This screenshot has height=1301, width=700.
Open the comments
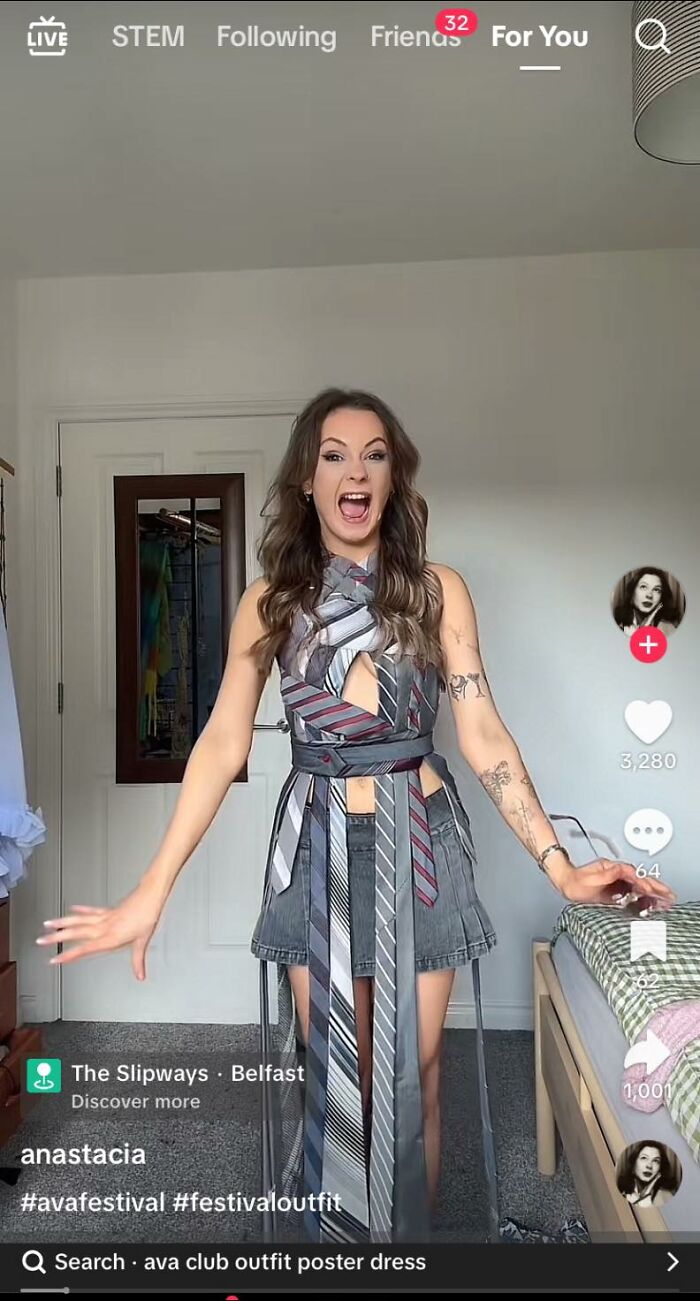pos(648,831)
